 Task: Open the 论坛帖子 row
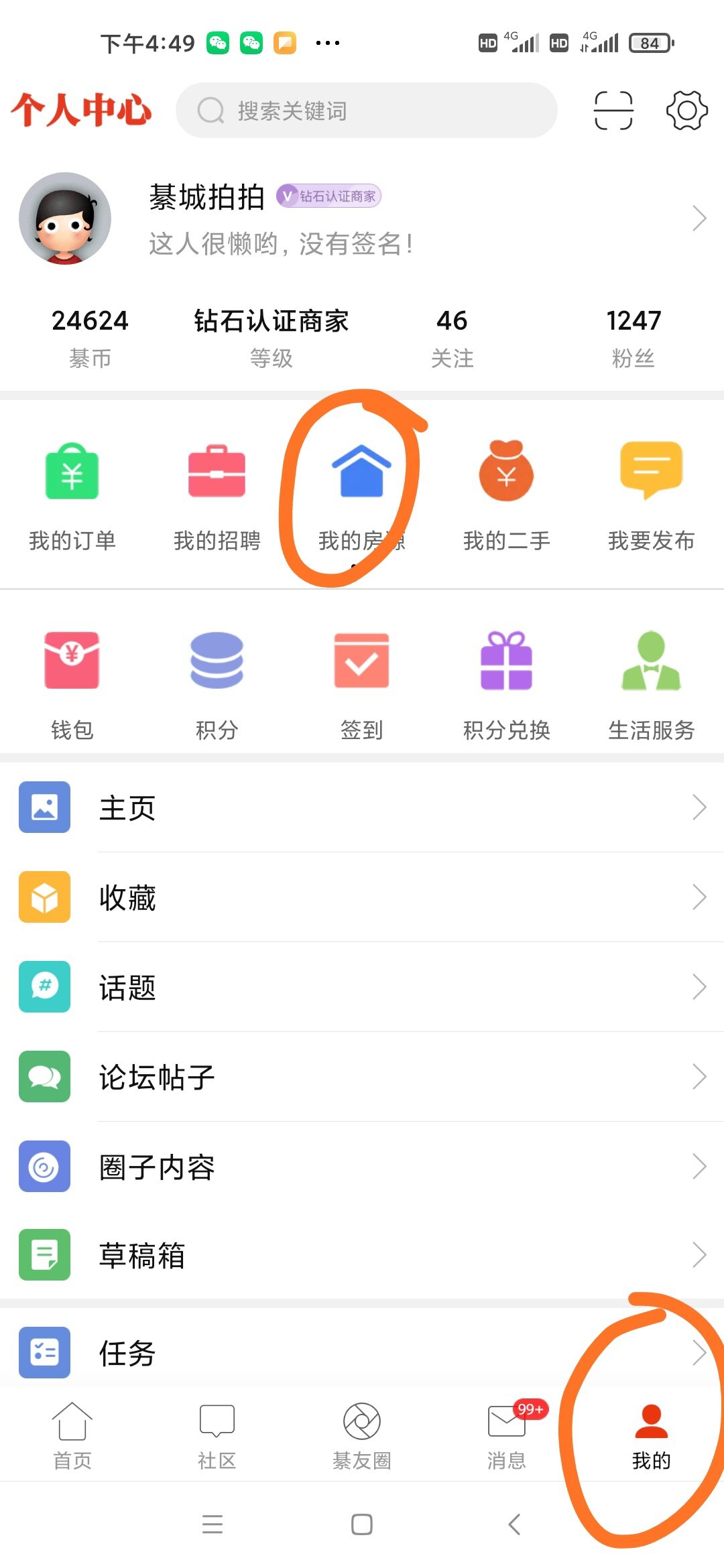(362, 1077)
